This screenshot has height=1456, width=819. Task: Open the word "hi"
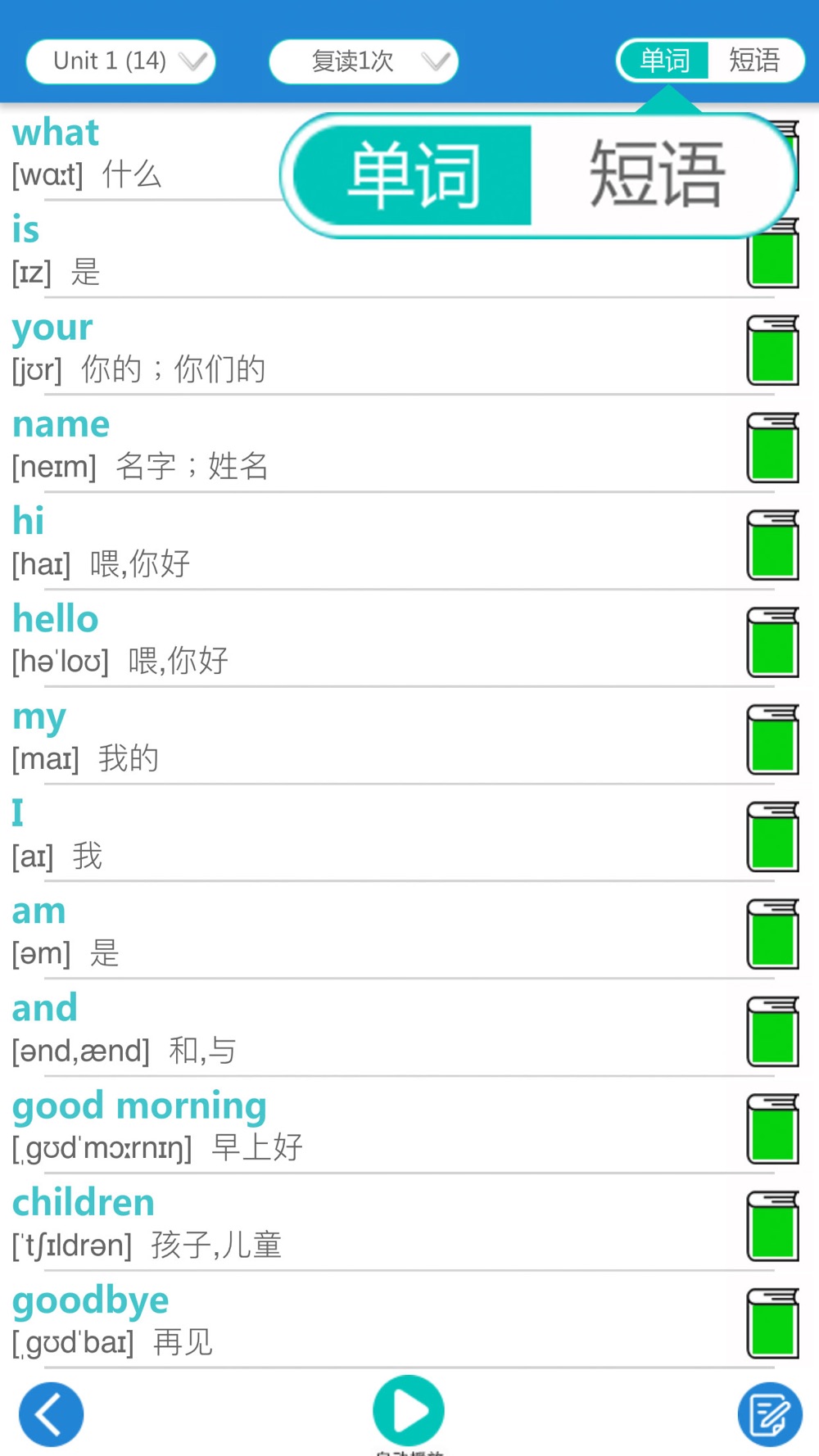pos(29,521)
